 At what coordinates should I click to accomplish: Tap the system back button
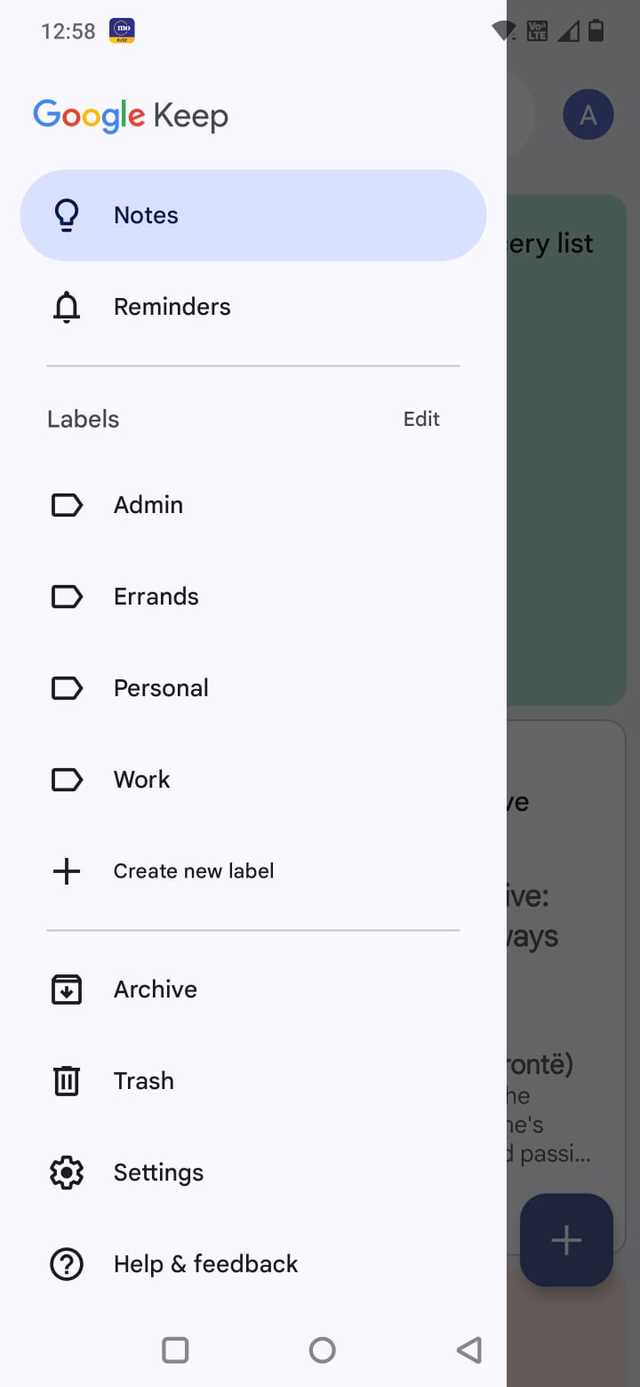coord(468,1350)
